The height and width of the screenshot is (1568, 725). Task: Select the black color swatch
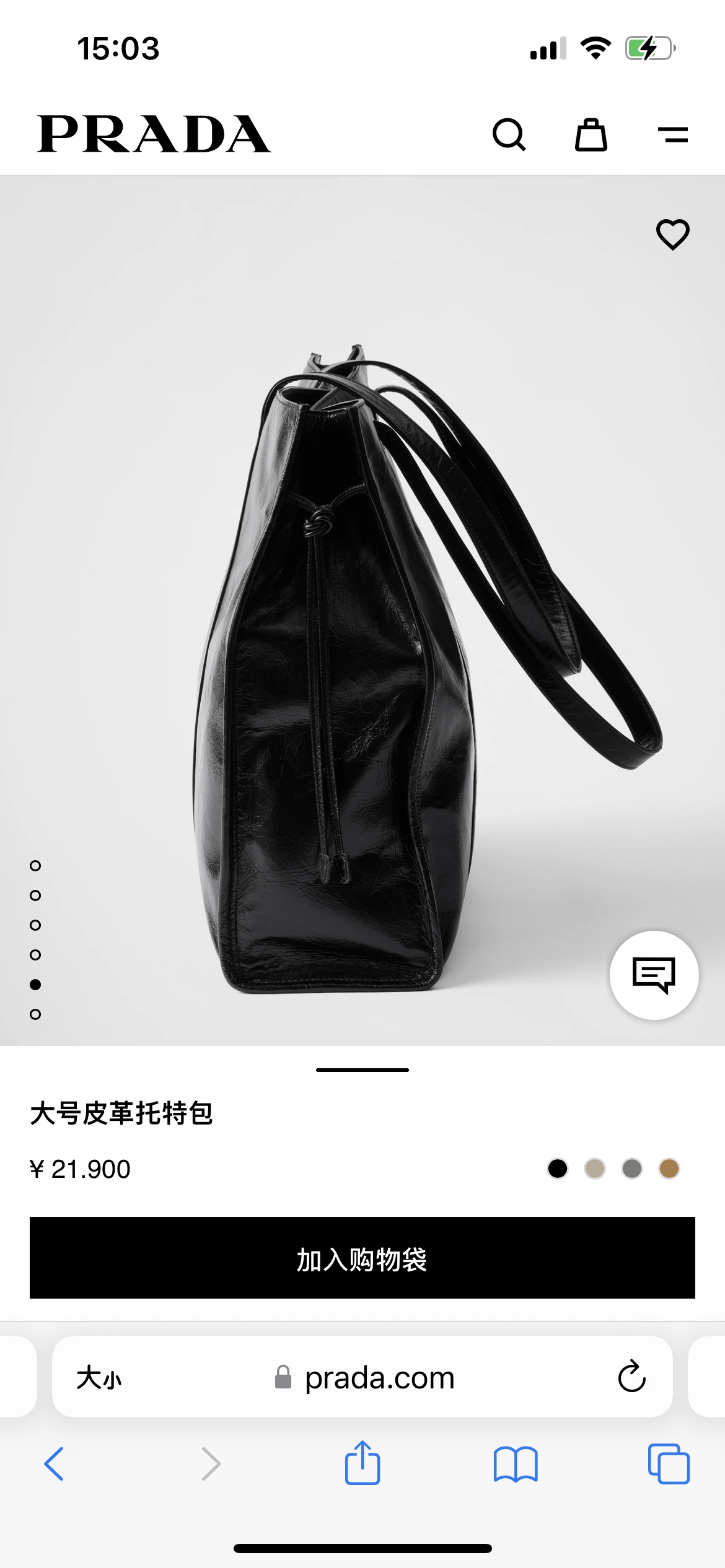coord(558,1169)
